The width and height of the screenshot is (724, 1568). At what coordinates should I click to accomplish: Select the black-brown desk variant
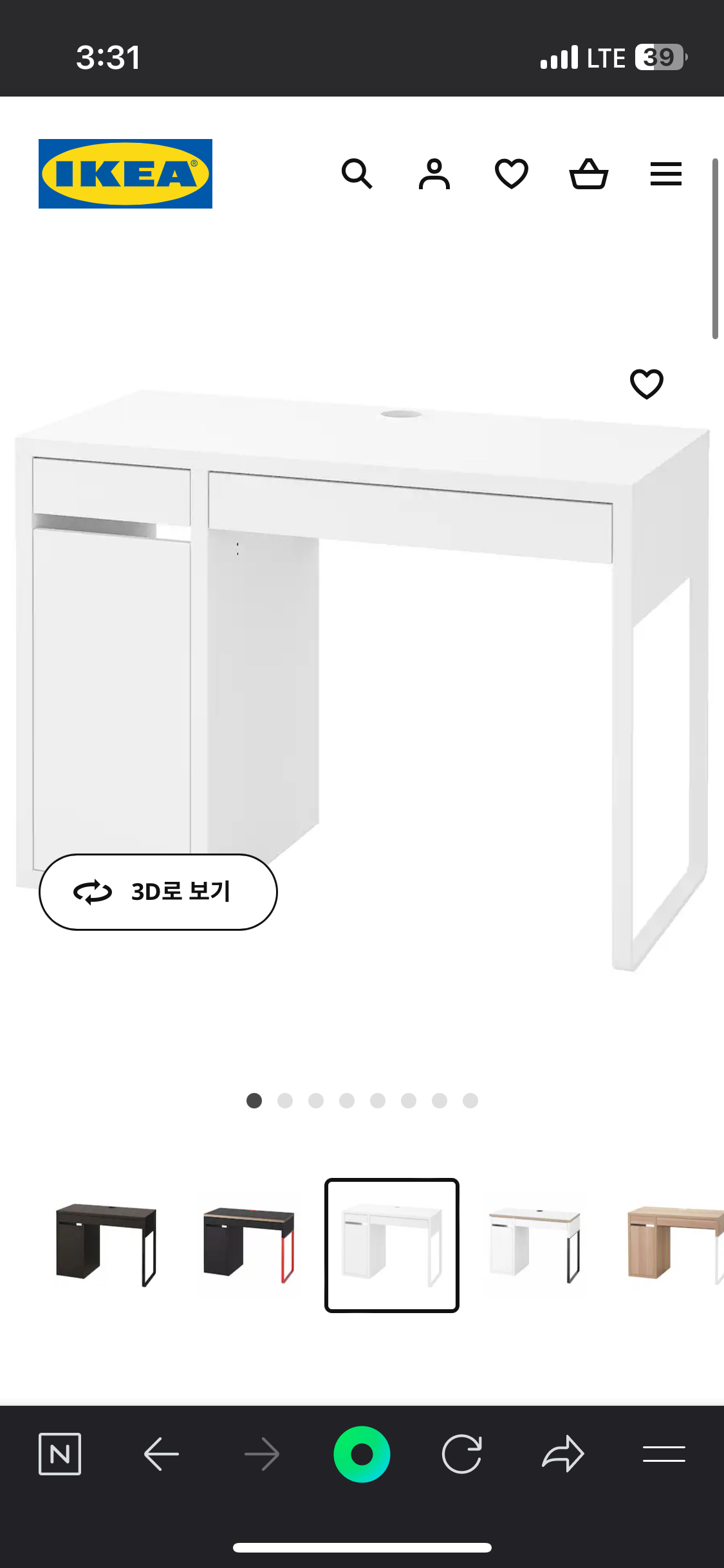(106, 1245)
